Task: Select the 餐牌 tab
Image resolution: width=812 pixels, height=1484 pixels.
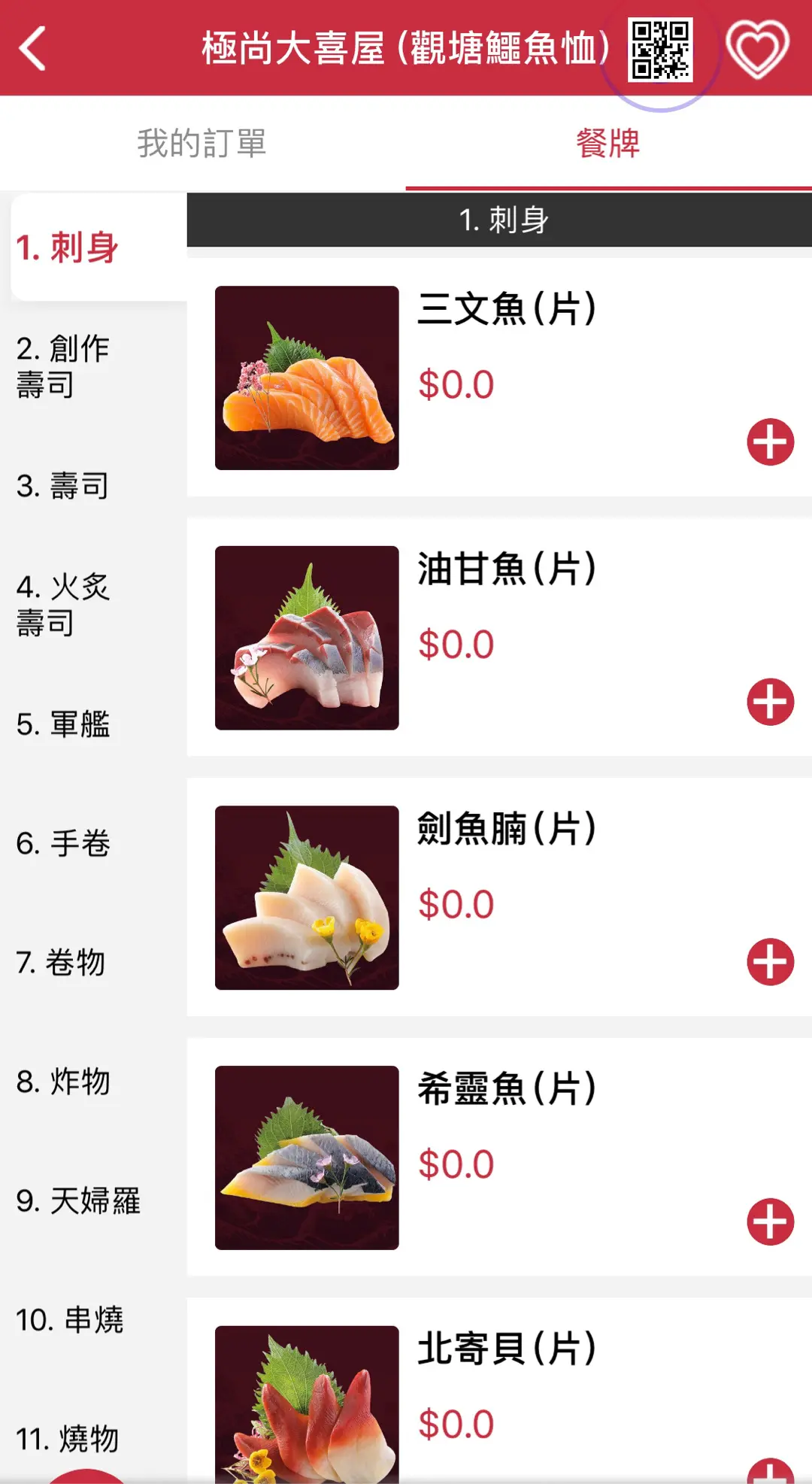Action: (607, 143)
